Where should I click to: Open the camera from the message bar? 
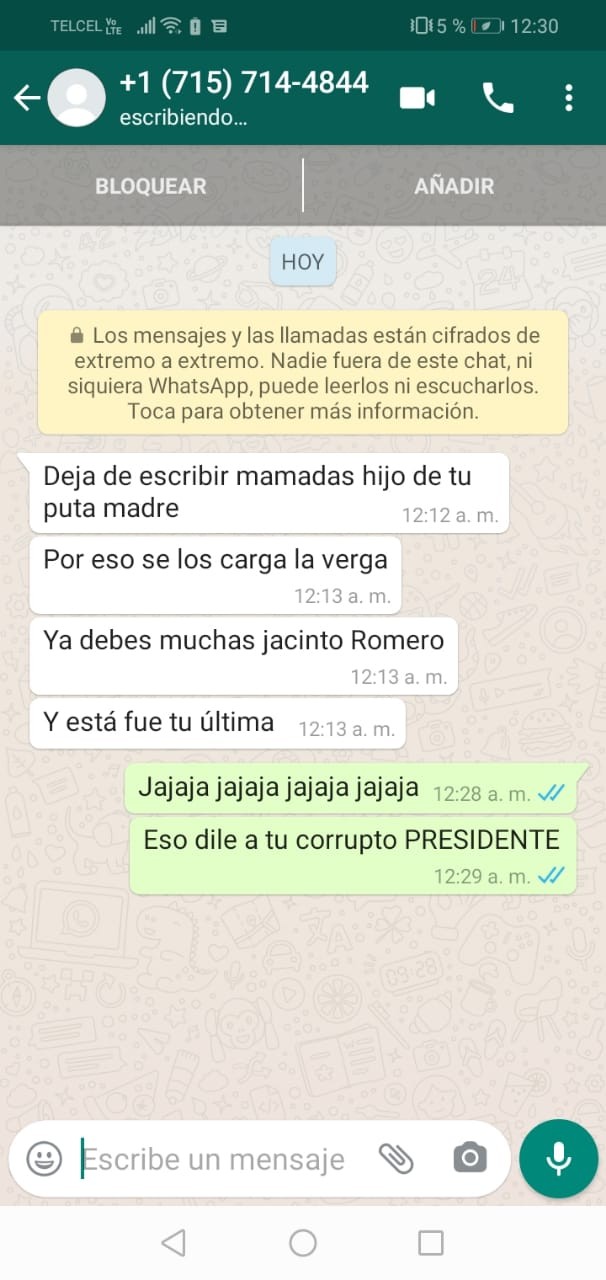[x=469, y=1159]
